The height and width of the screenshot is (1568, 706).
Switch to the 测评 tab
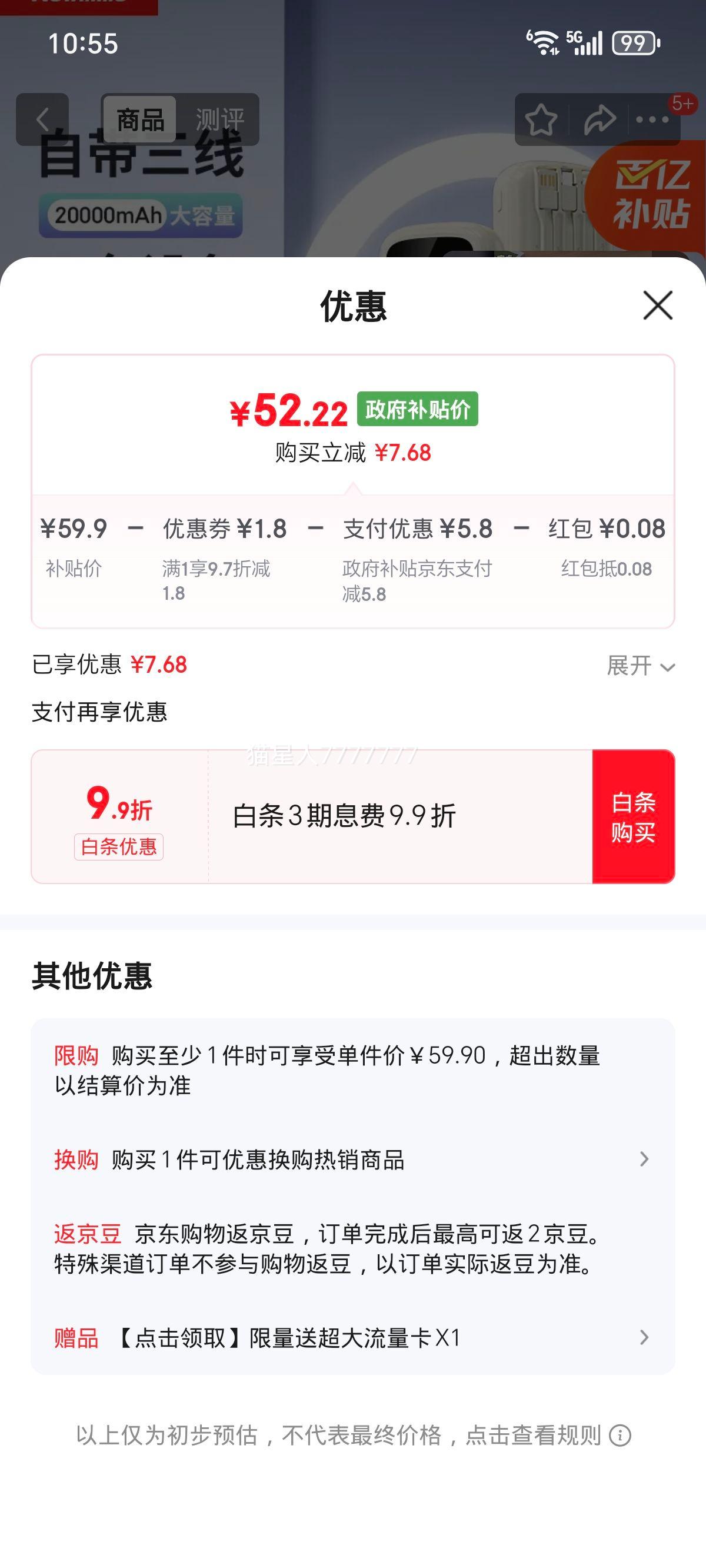point(219,119)
